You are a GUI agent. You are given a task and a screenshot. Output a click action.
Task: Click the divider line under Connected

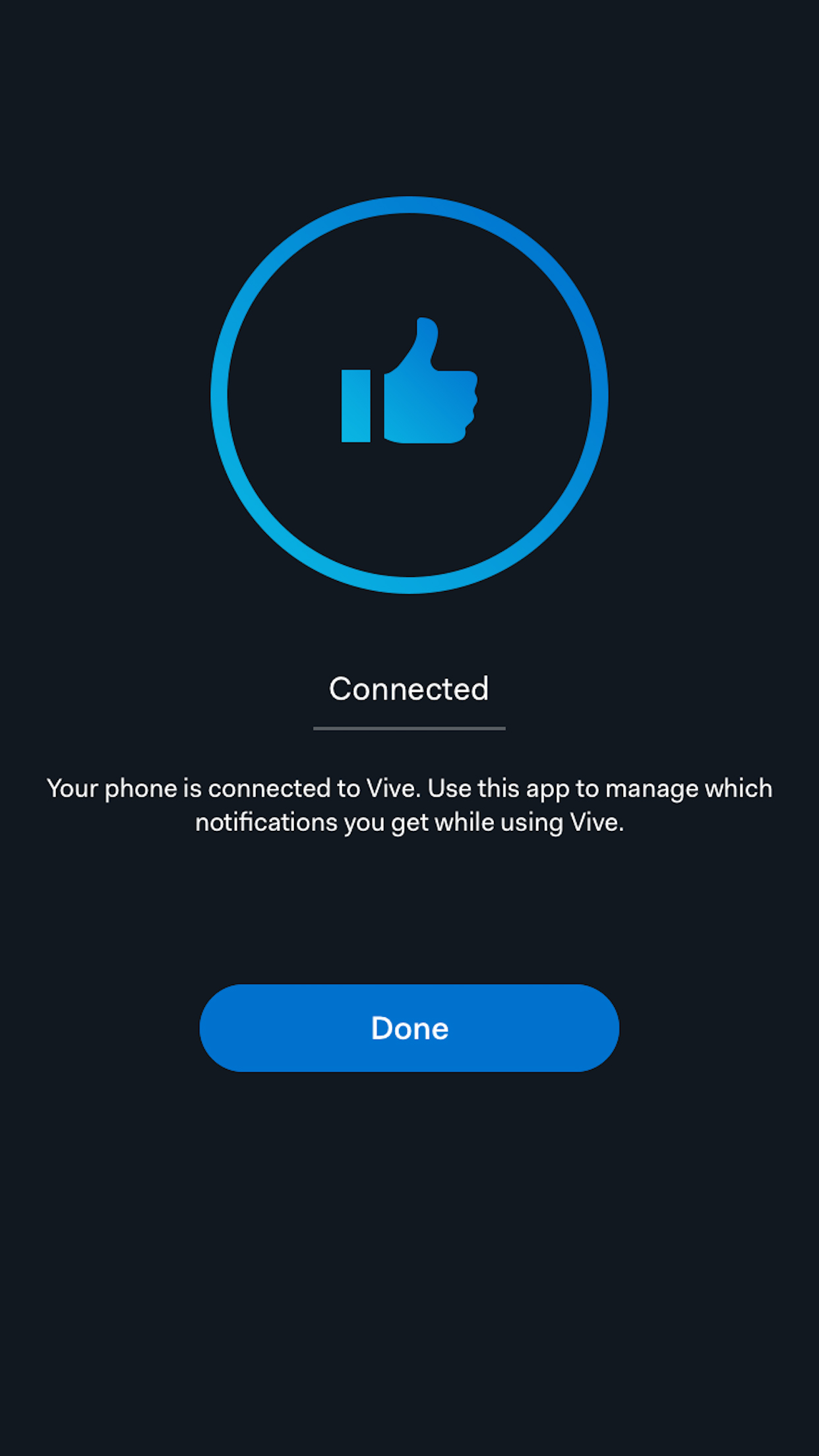pos(409,727)
